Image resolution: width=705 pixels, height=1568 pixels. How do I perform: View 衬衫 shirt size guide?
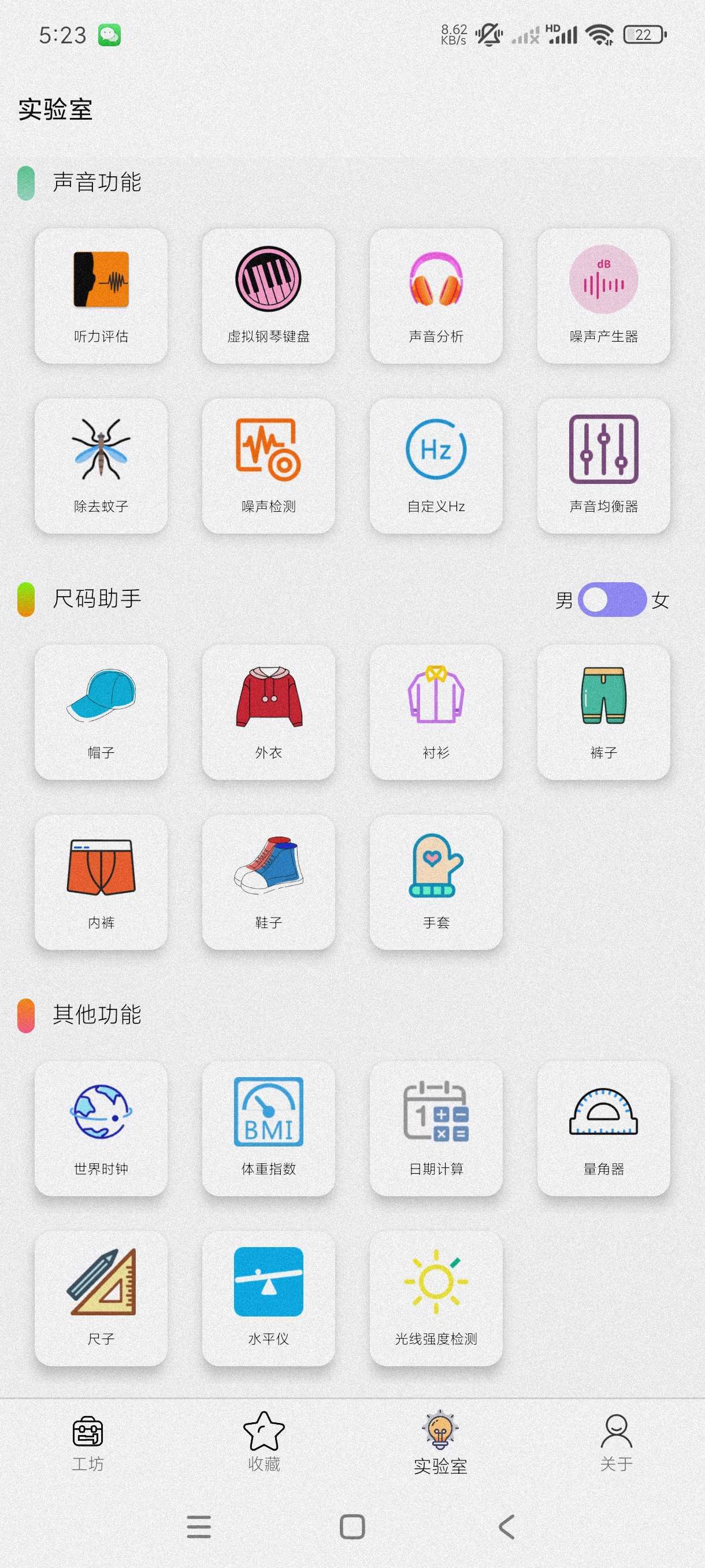click(436, 712)
